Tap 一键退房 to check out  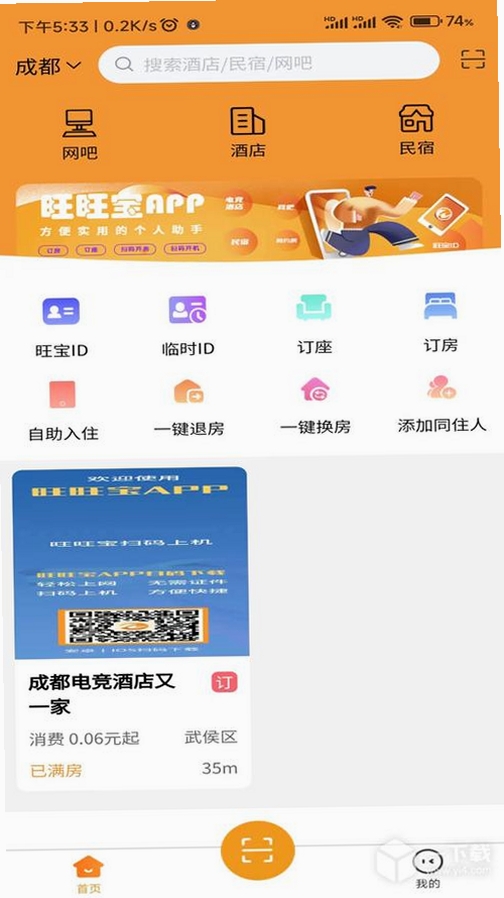point(189,409)
